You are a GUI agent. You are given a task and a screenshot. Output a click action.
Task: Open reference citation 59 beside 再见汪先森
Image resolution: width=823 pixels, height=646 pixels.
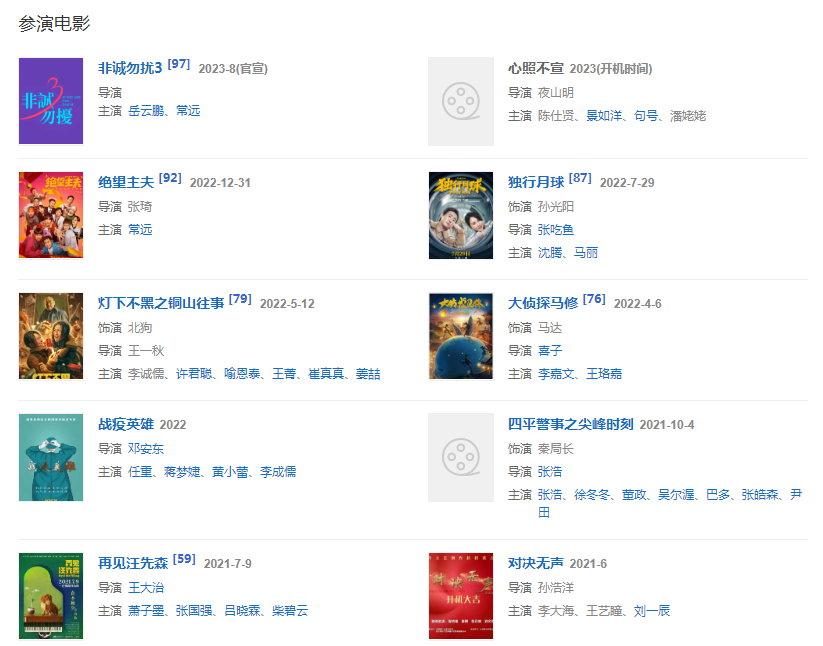pos(184,560)
